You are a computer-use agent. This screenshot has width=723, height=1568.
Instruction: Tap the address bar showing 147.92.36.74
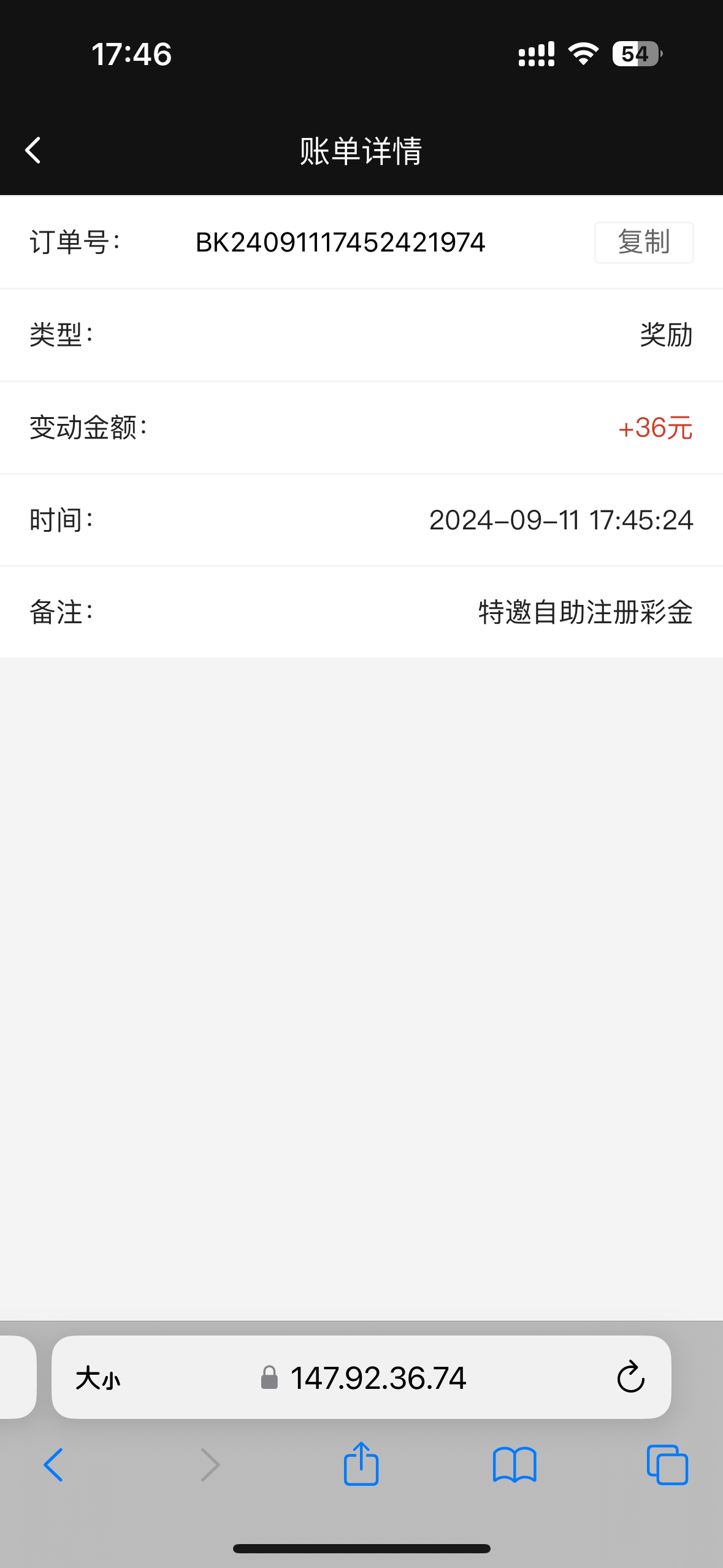click(362, 1378)
